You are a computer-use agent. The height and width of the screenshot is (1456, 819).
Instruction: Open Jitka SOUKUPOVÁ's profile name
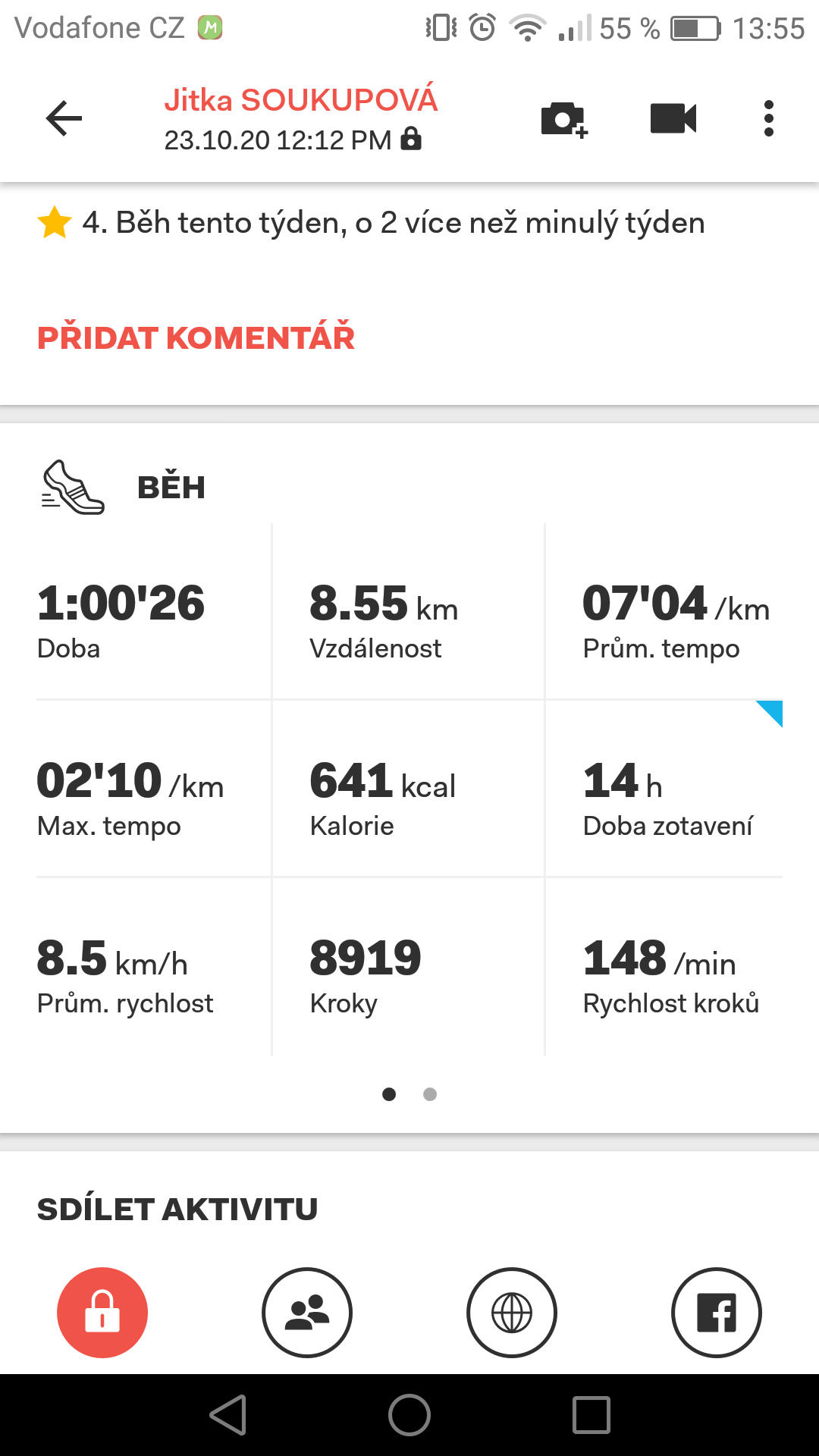[x=301, y=100]
